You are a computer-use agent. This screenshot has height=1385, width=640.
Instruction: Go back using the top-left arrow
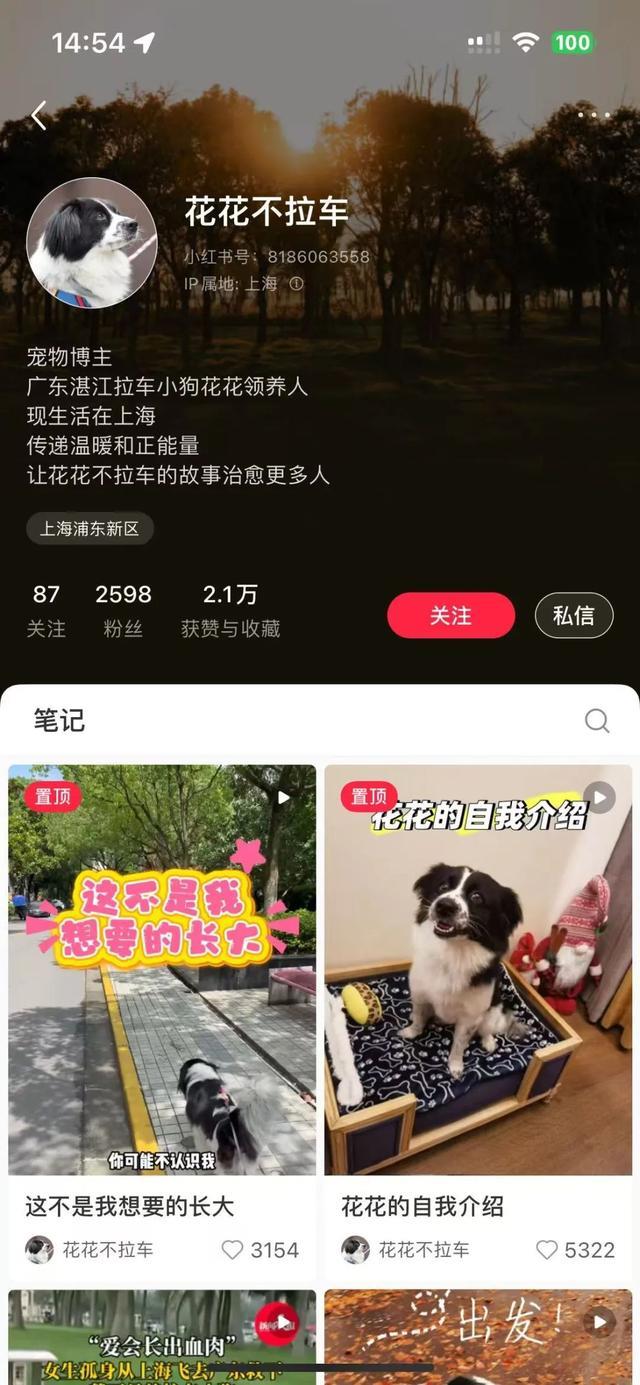[39, 116]
